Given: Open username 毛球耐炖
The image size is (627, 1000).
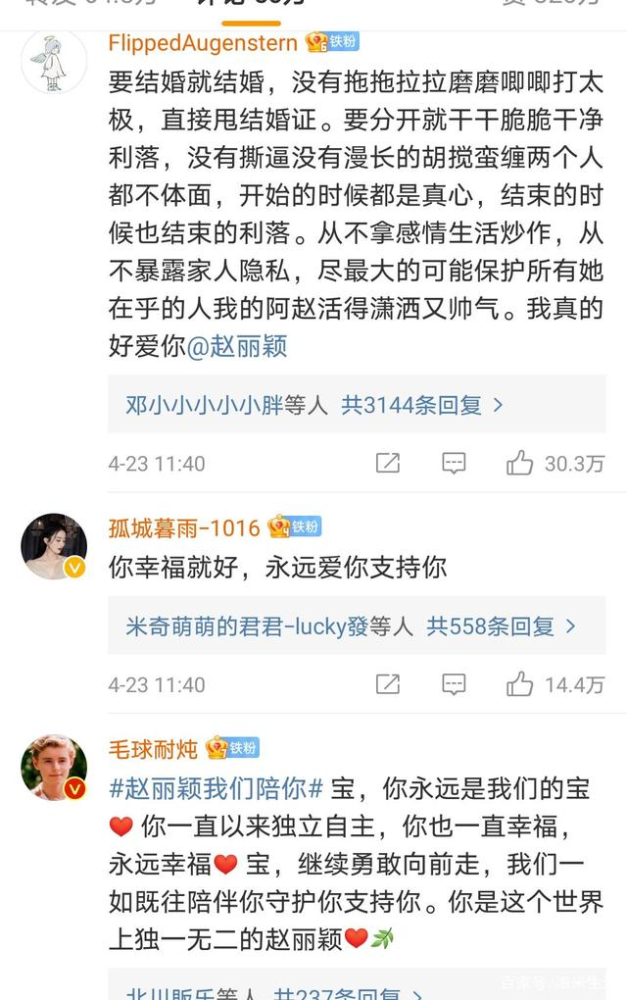Looking at the screenshot, I should point(153,748).
